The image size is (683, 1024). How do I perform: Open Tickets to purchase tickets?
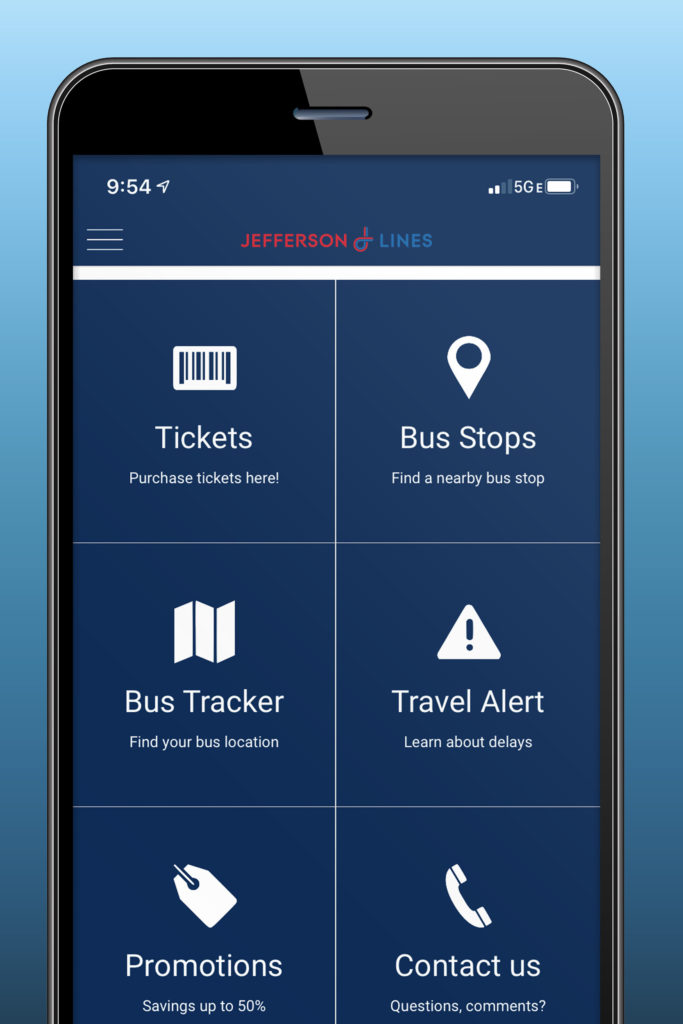pyautogui.click(x=204, y=412)
